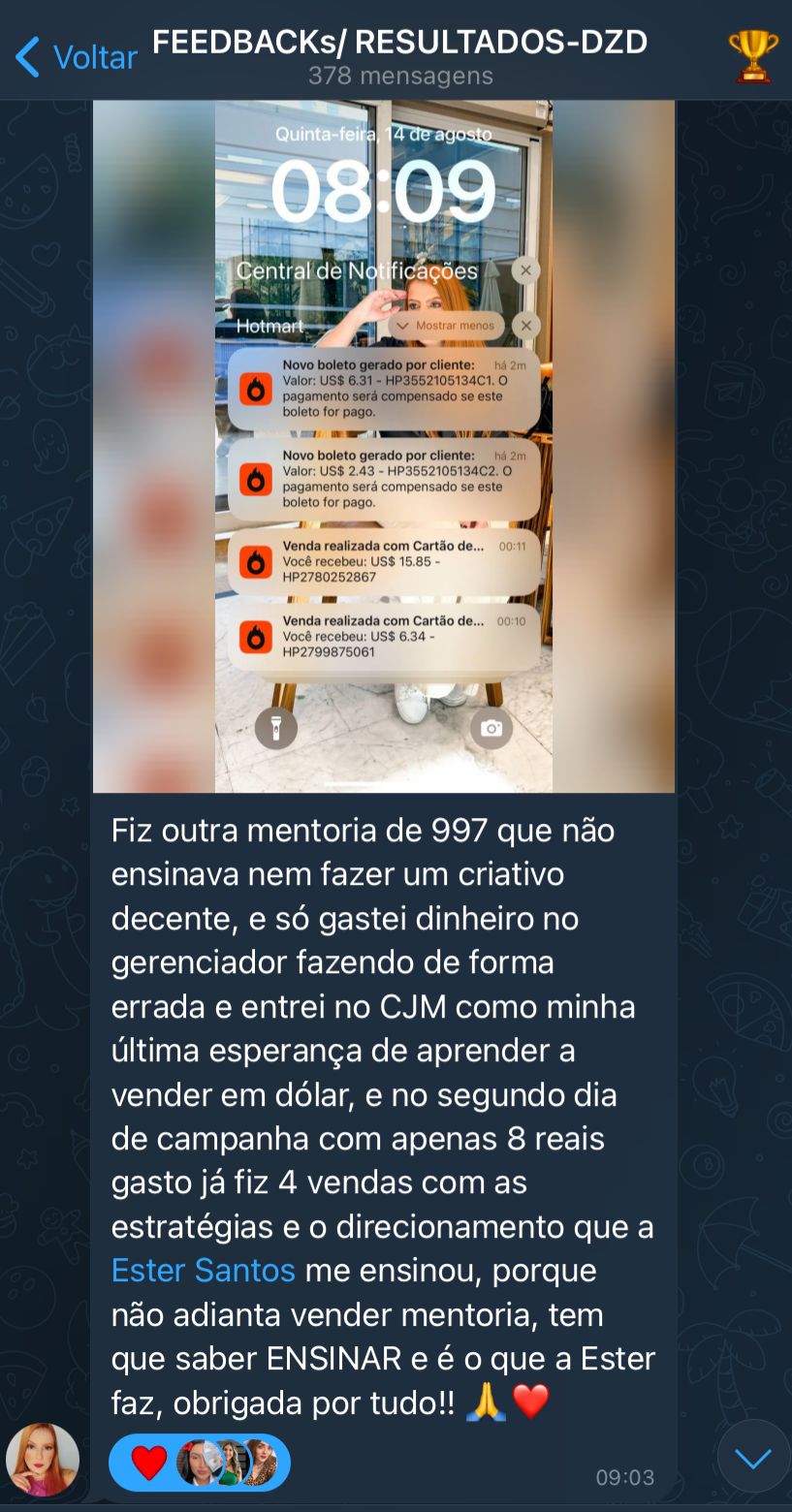Open the Ester Santos mention link
This screenshot has width=792, height=1512.
pos(203,1270)
